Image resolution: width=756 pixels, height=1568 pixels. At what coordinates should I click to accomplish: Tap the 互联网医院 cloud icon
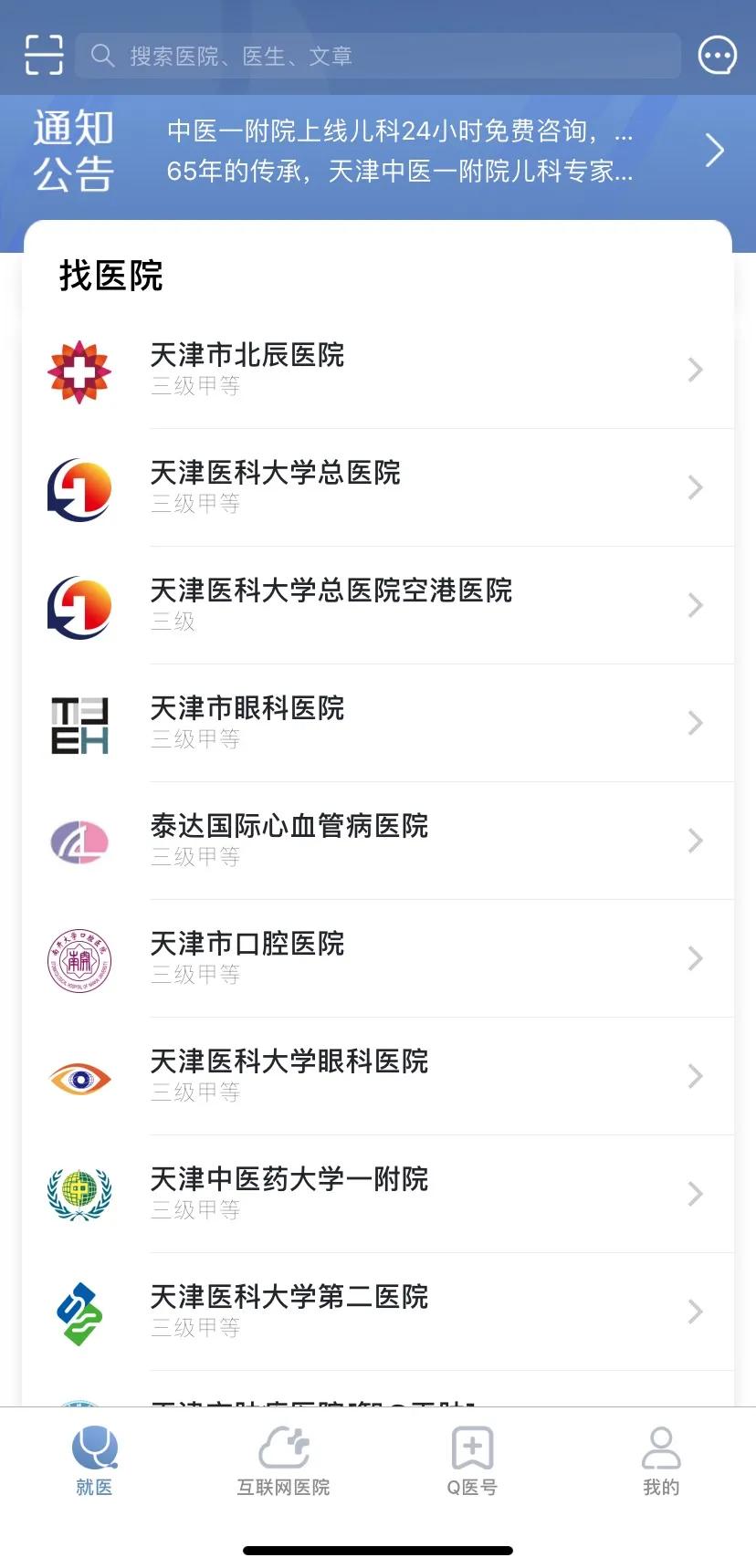click(283, 1449)
